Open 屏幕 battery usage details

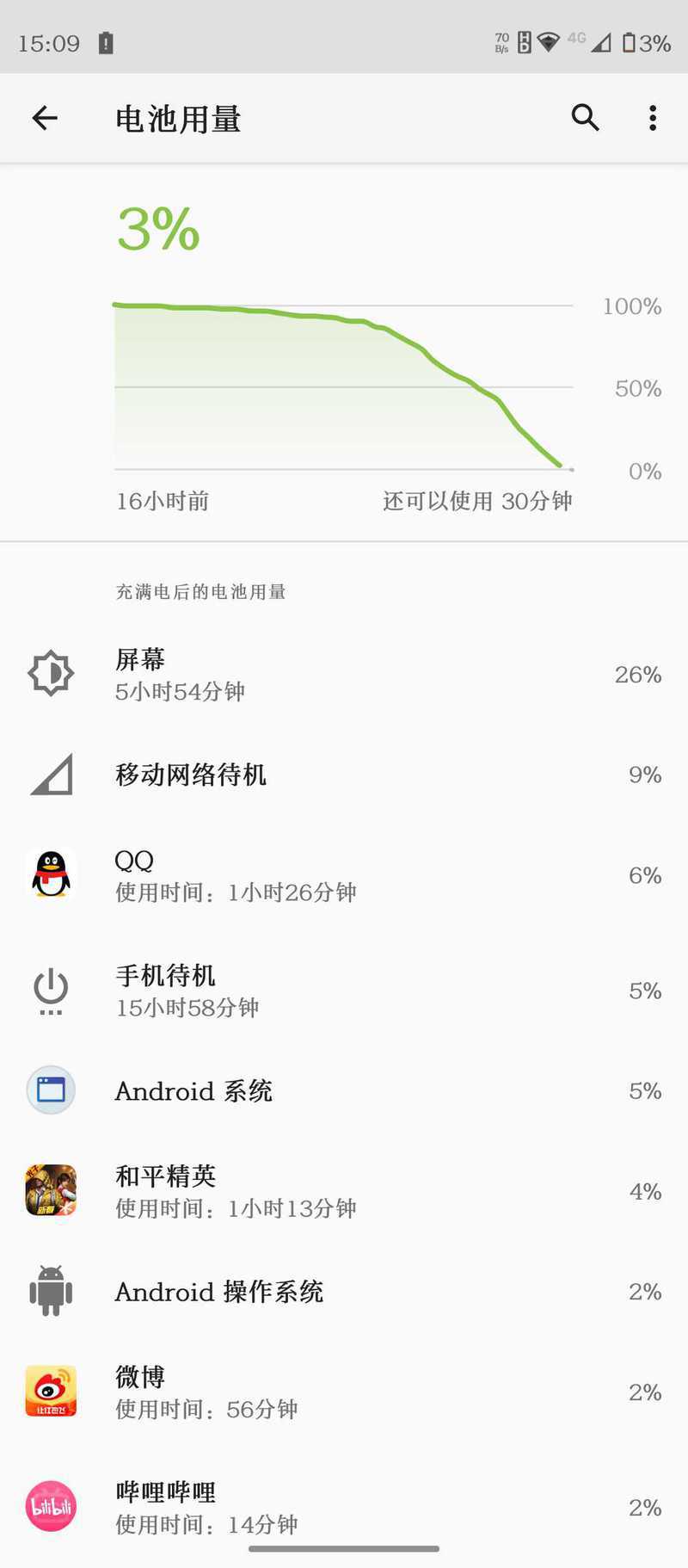pos(344,675)
